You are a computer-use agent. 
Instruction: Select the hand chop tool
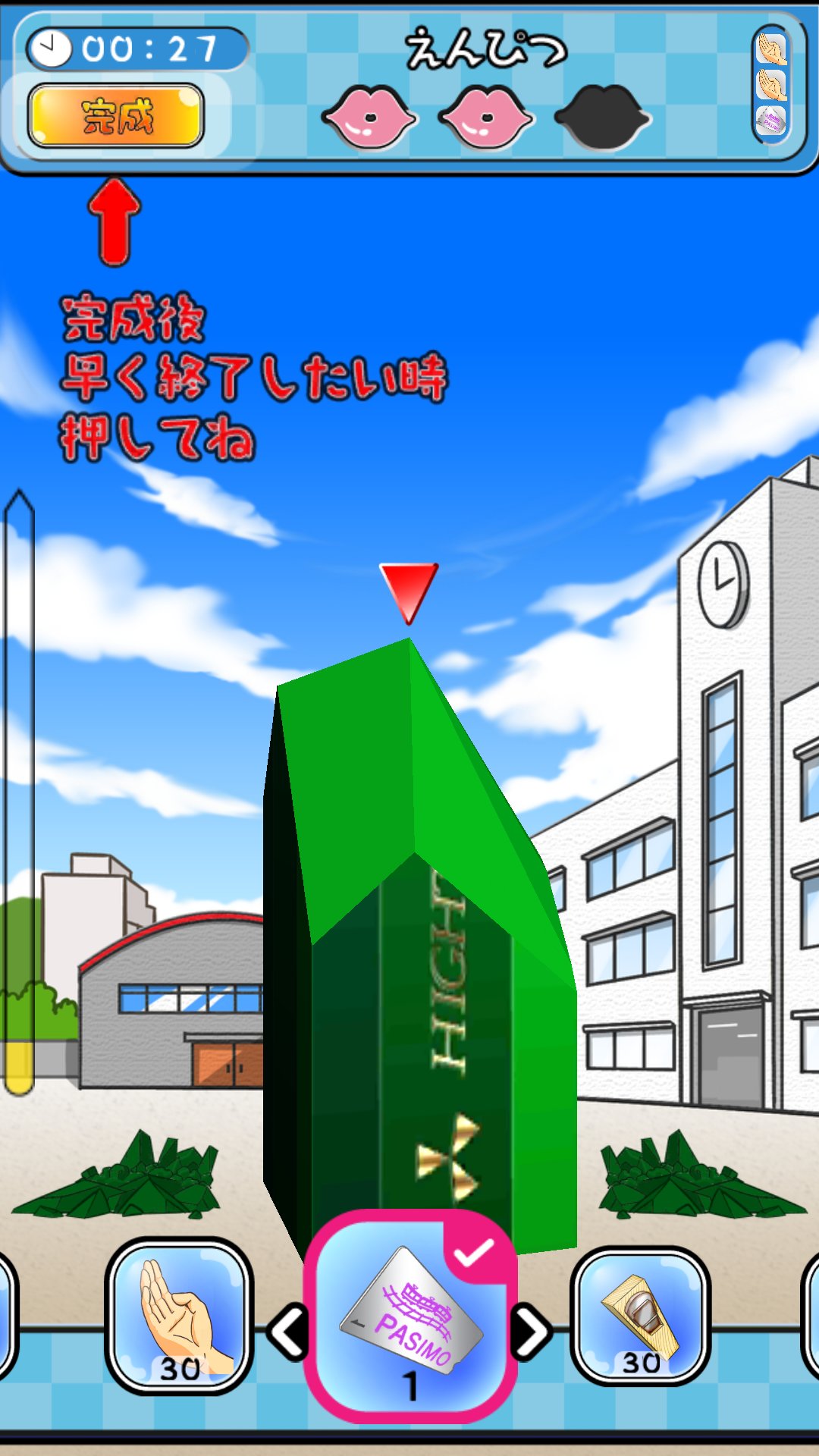click(x=179, y=1316)
